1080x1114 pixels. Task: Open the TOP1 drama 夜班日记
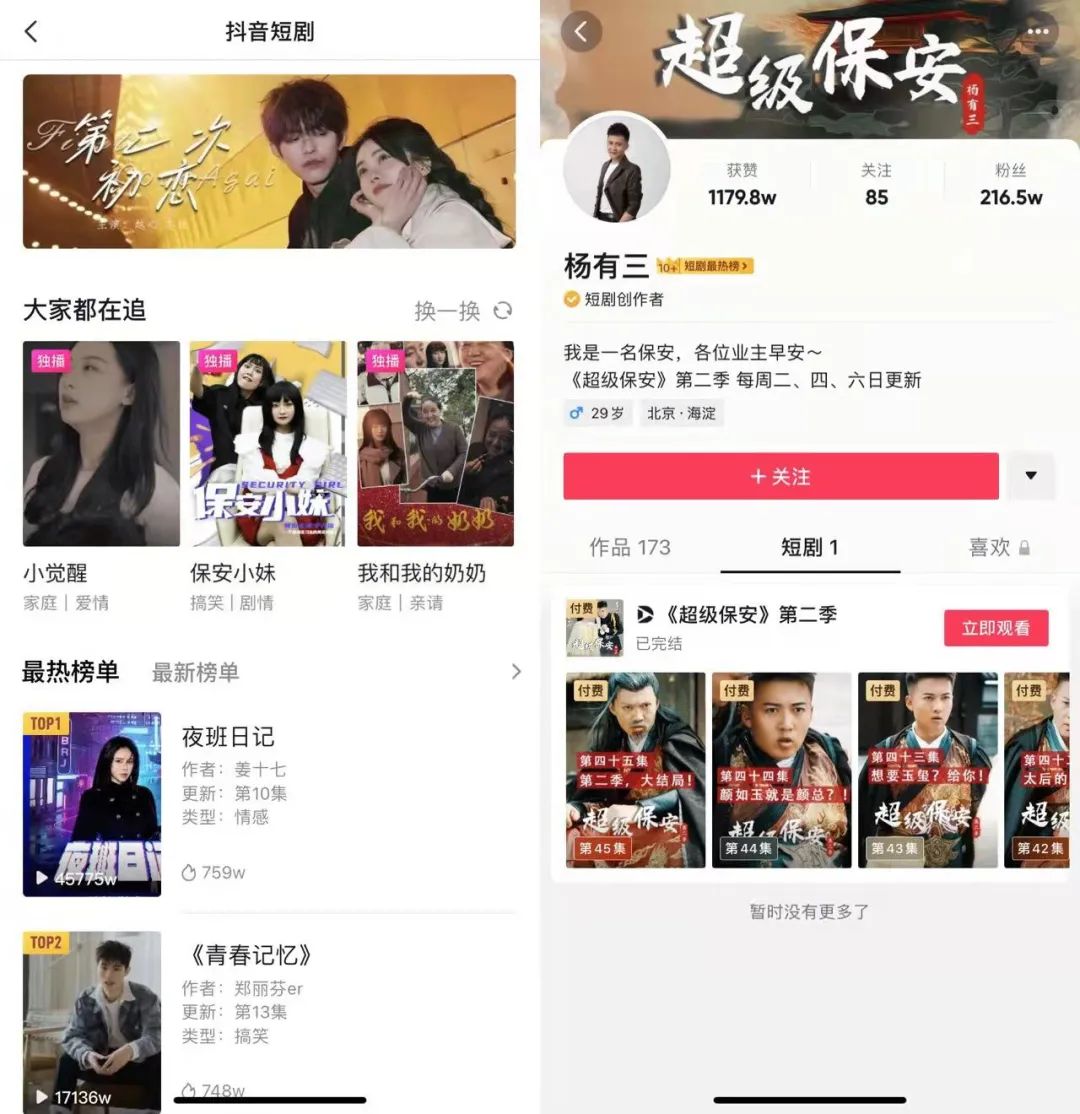click(227, 737)
